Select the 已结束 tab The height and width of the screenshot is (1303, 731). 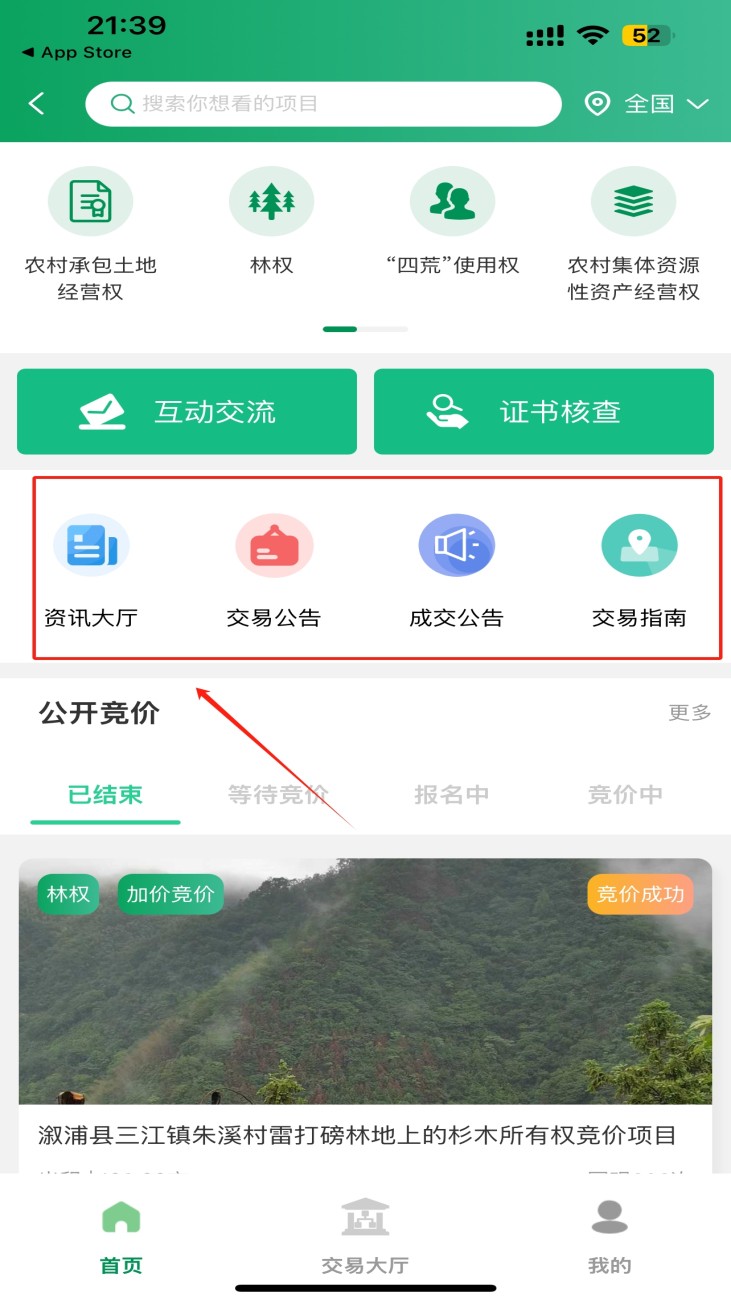click(105, 795)
